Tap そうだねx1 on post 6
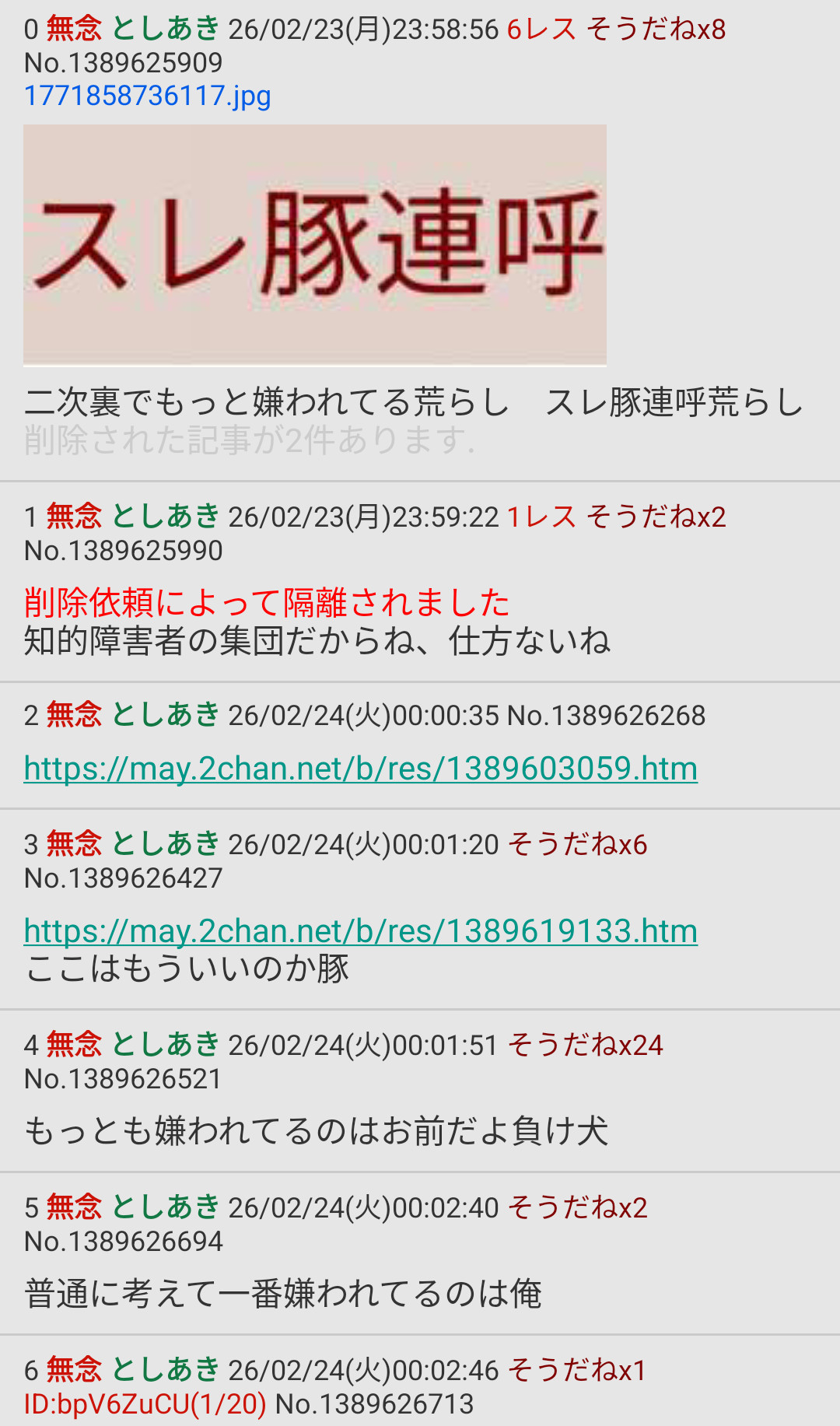The image size is (840, 1426). coord(576,1371)
